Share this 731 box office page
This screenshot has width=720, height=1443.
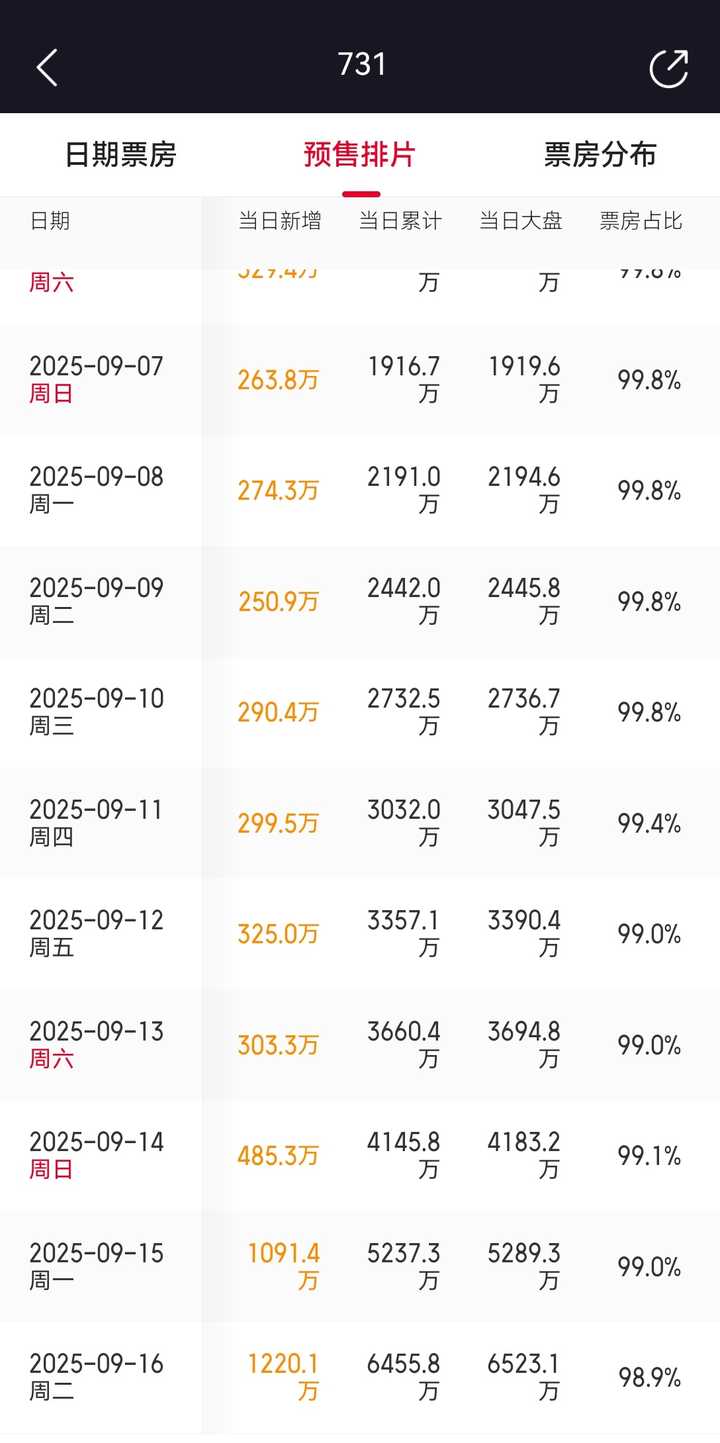click(x=668, y=68)
